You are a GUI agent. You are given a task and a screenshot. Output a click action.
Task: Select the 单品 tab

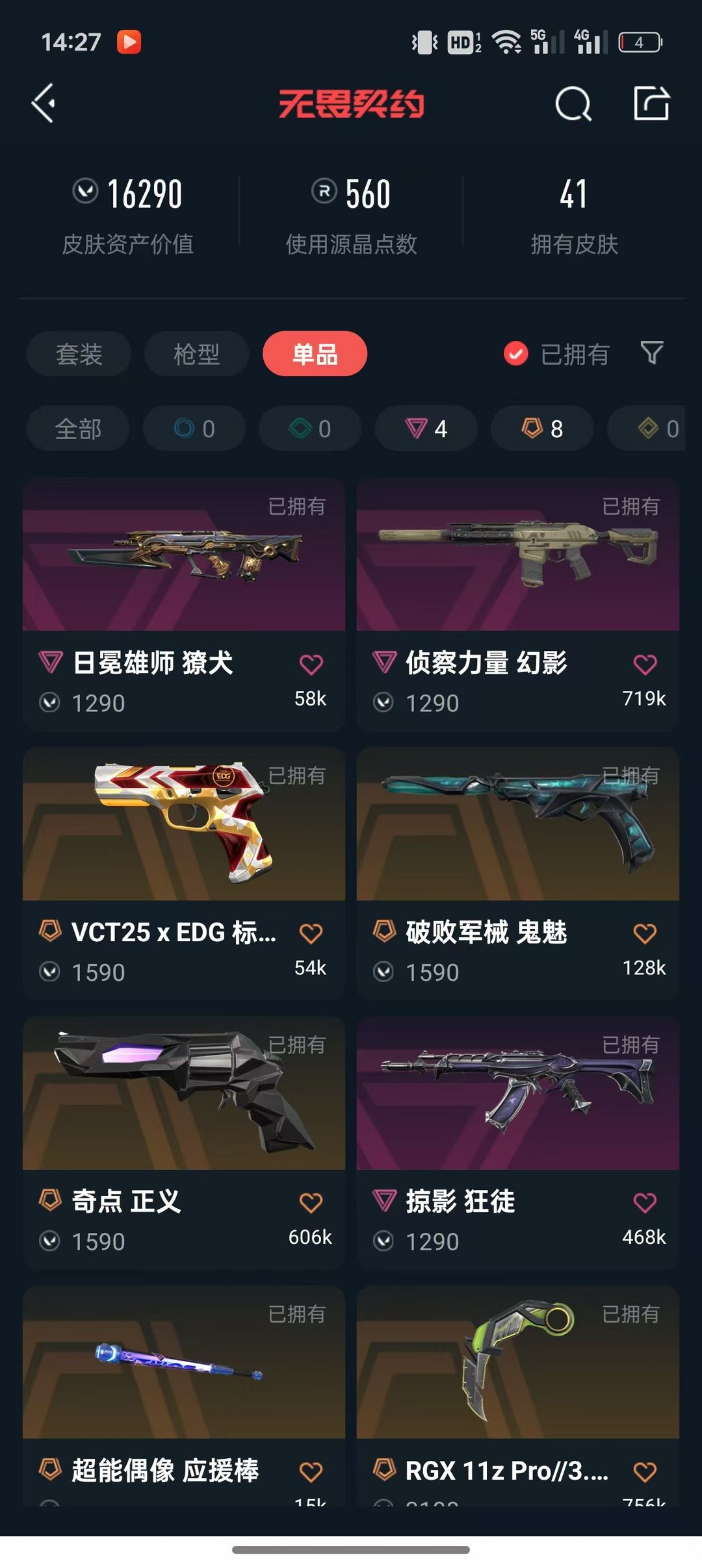(315, 354)
